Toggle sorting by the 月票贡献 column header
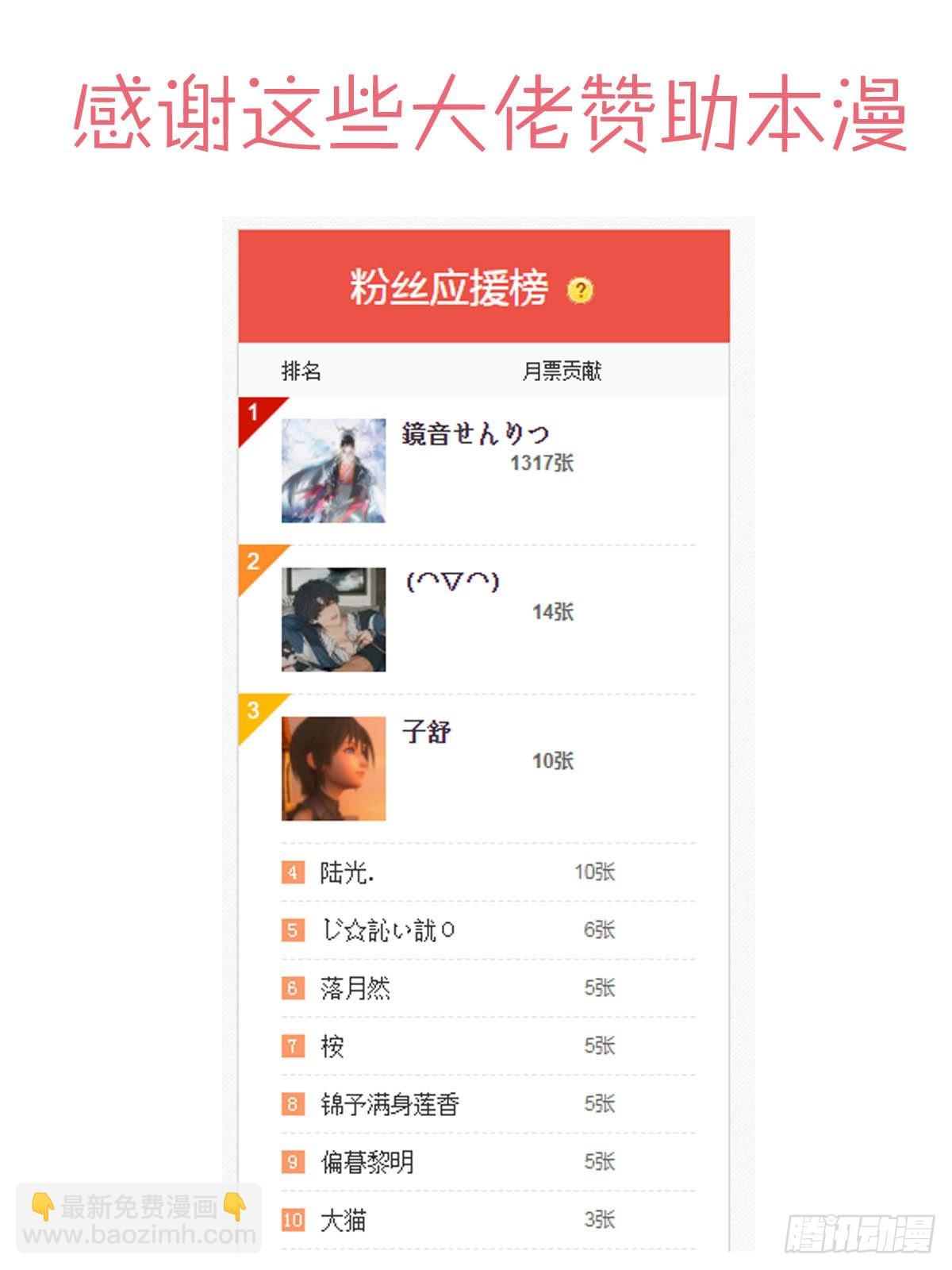 click(x=563, y=370)
